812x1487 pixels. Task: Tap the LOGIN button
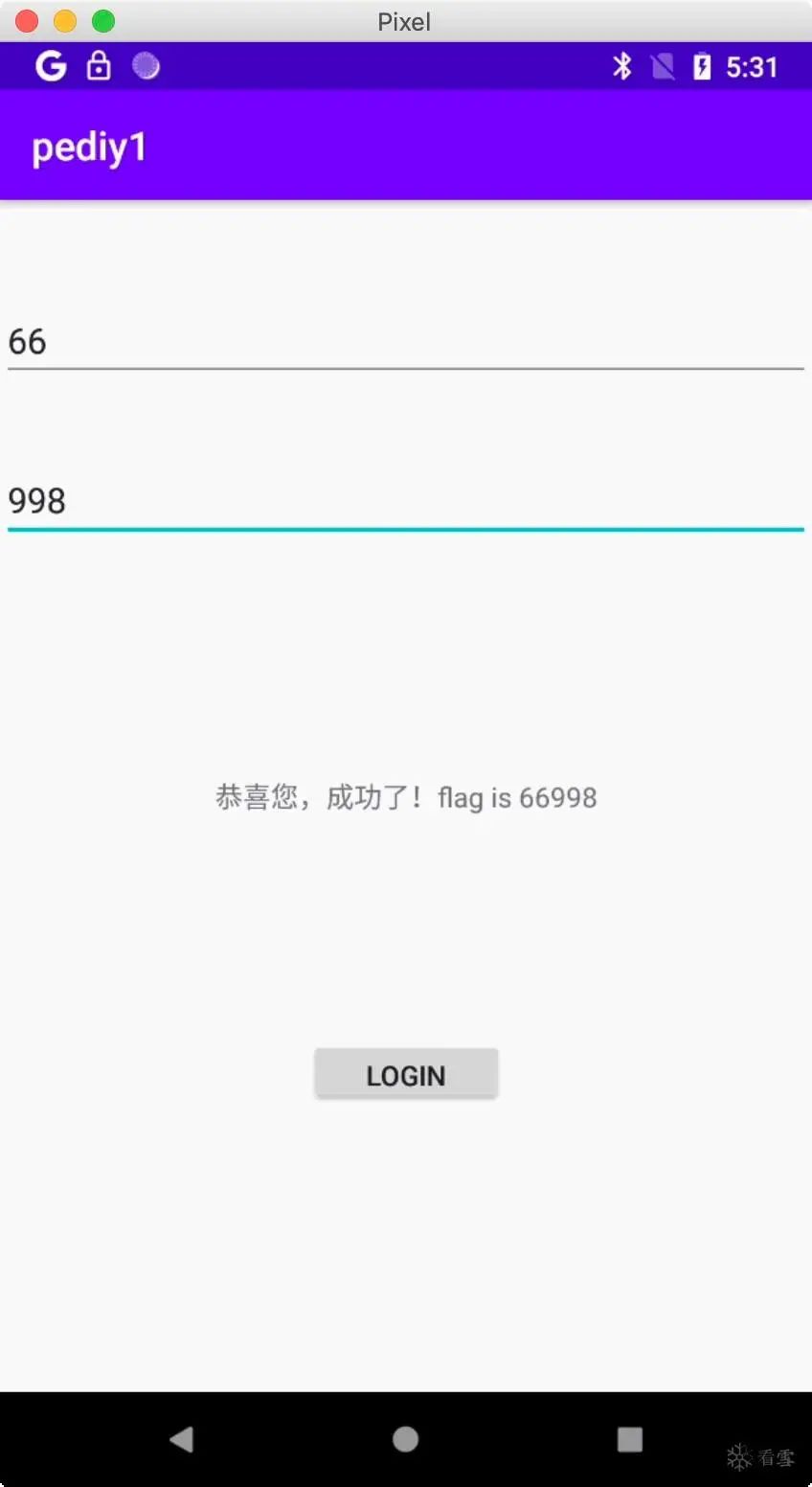(406, 1075)
